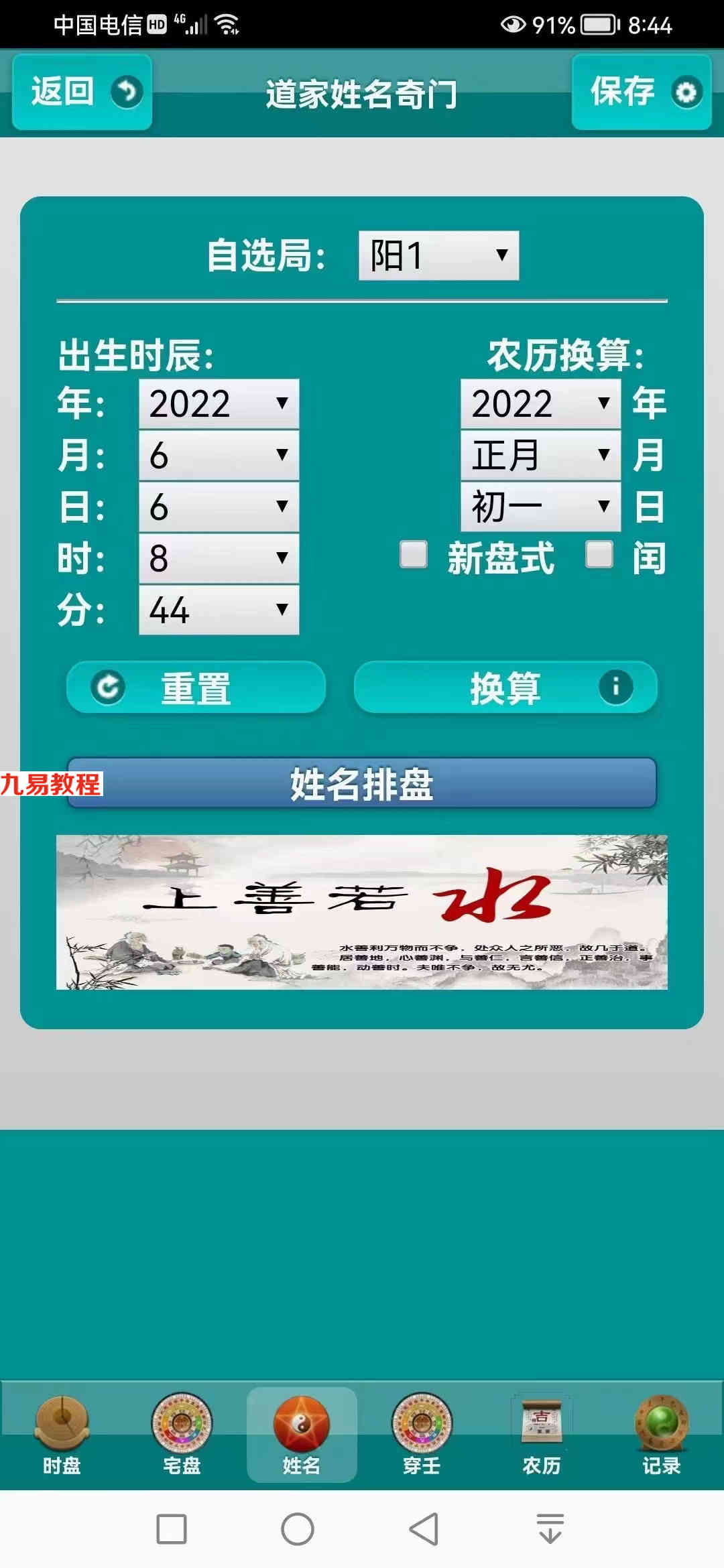Open the 自选局 dropdown showing 阳1
This screenshot has height=1568, width=724.
click(x=438, y=255)
